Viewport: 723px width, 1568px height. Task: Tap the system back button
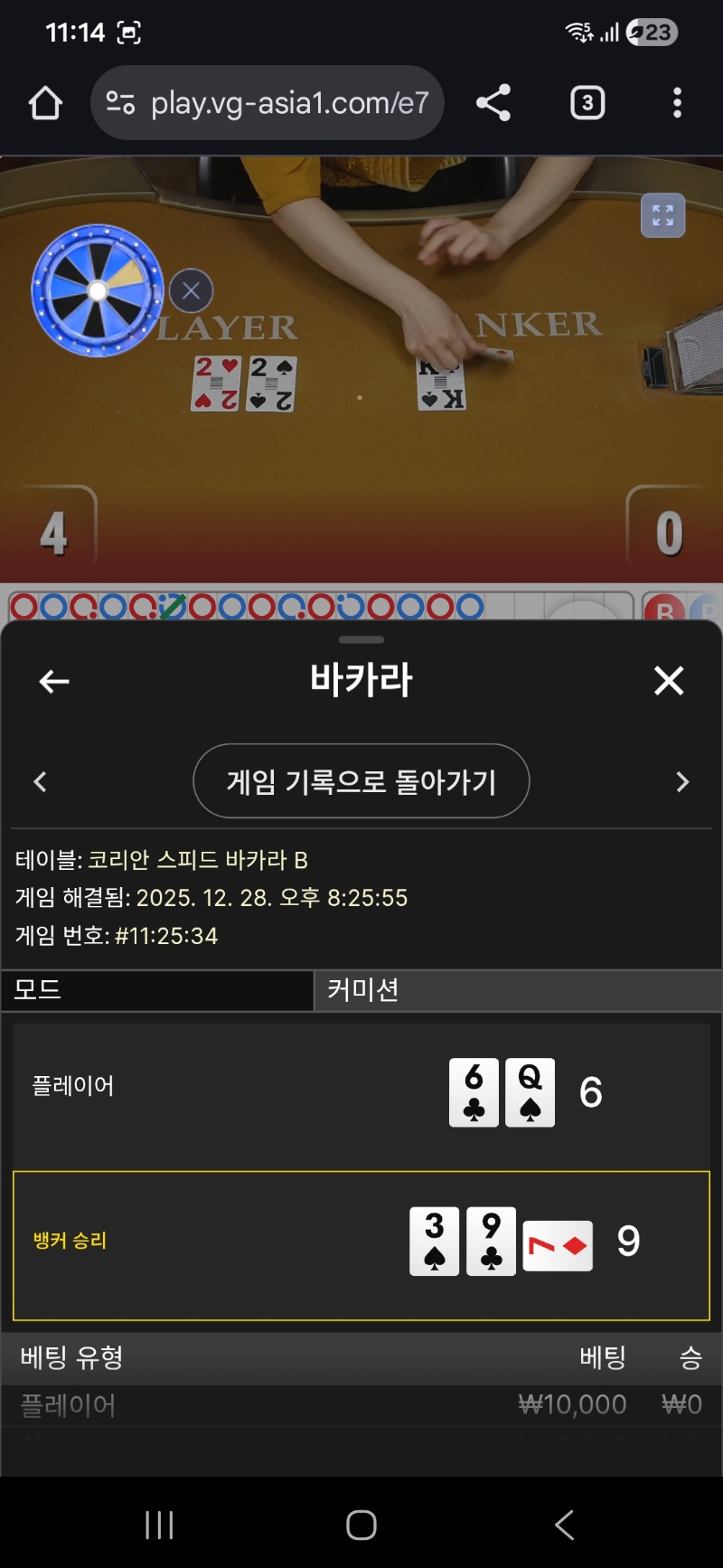click(x=565, y=1525)
